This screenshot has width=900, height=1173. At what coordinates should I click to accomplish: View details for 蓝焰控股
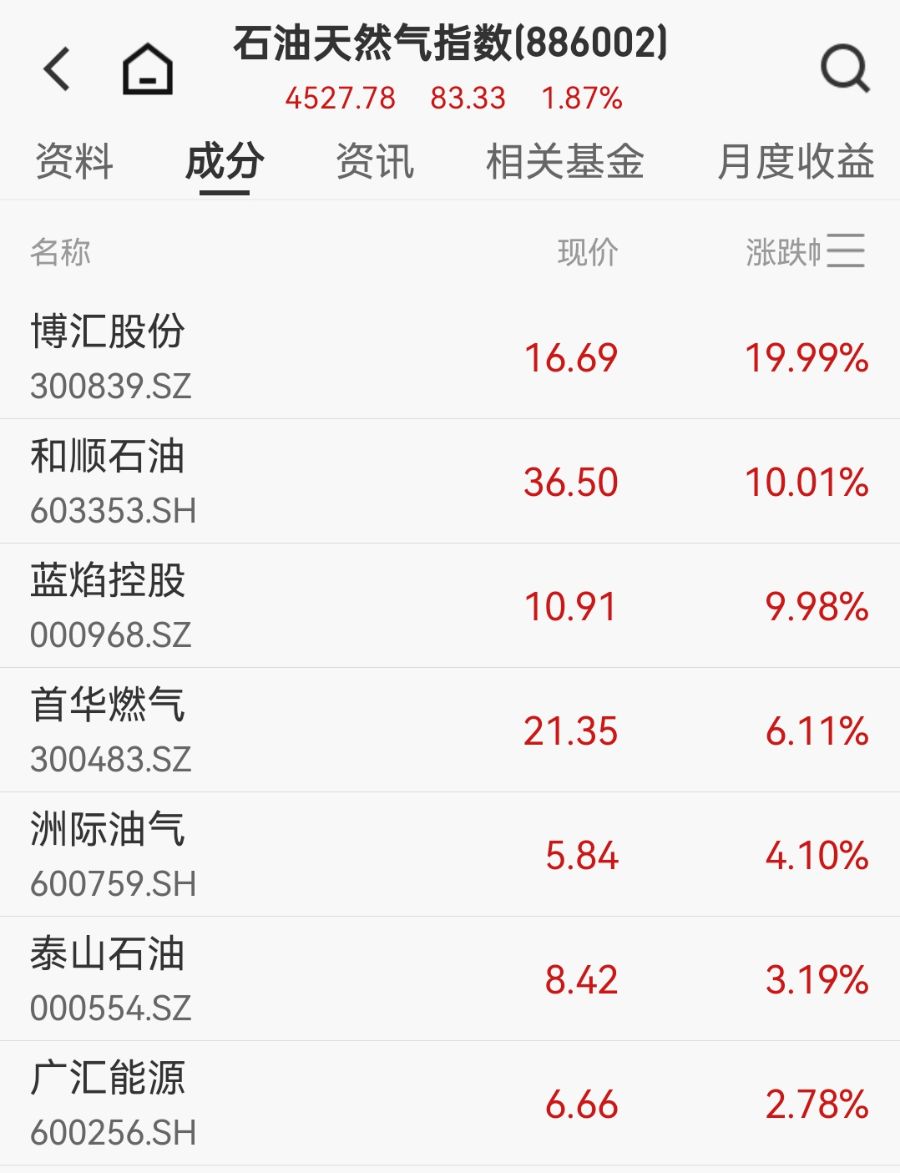point(450,606)
